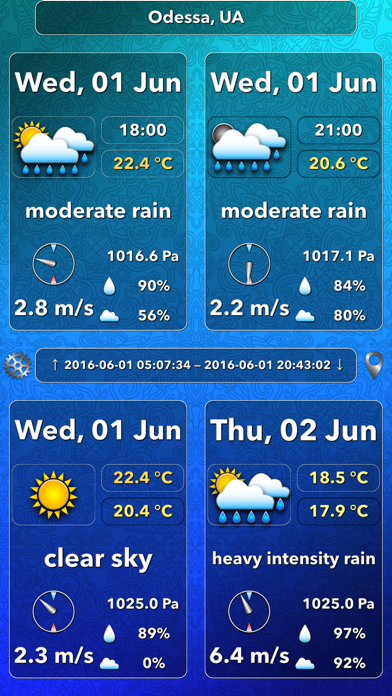Open the settings gear icon
The image size is (392, 696).
[x=18, y=365]
